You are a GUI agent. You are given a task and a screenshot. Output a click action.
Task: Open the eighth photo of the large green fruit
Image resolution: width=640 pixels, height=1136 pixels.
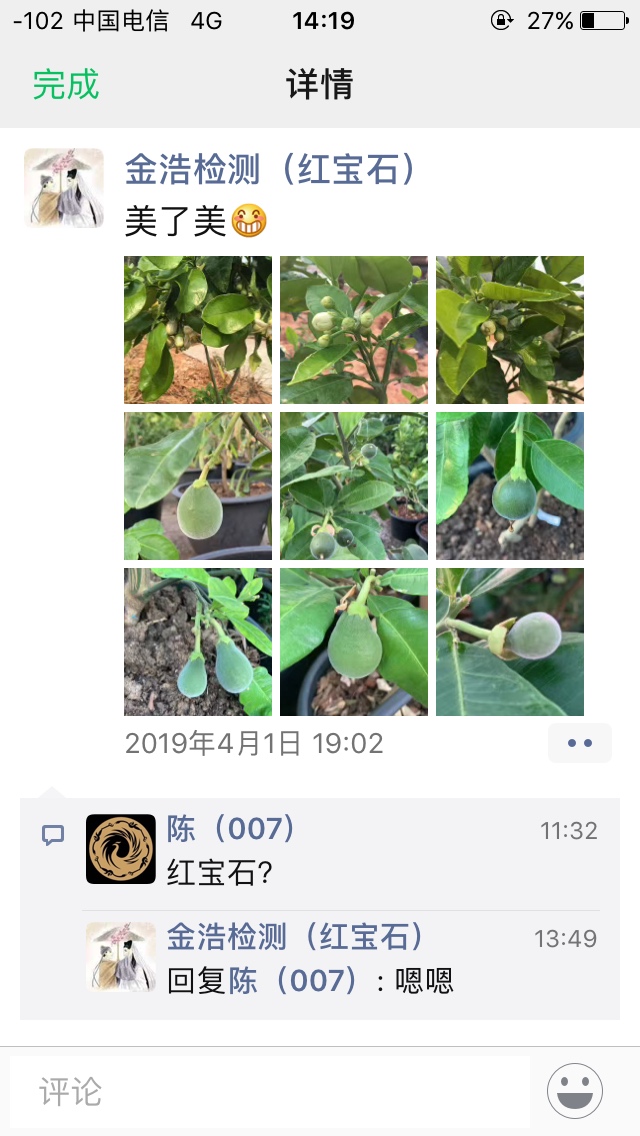(x=354, y=642)
